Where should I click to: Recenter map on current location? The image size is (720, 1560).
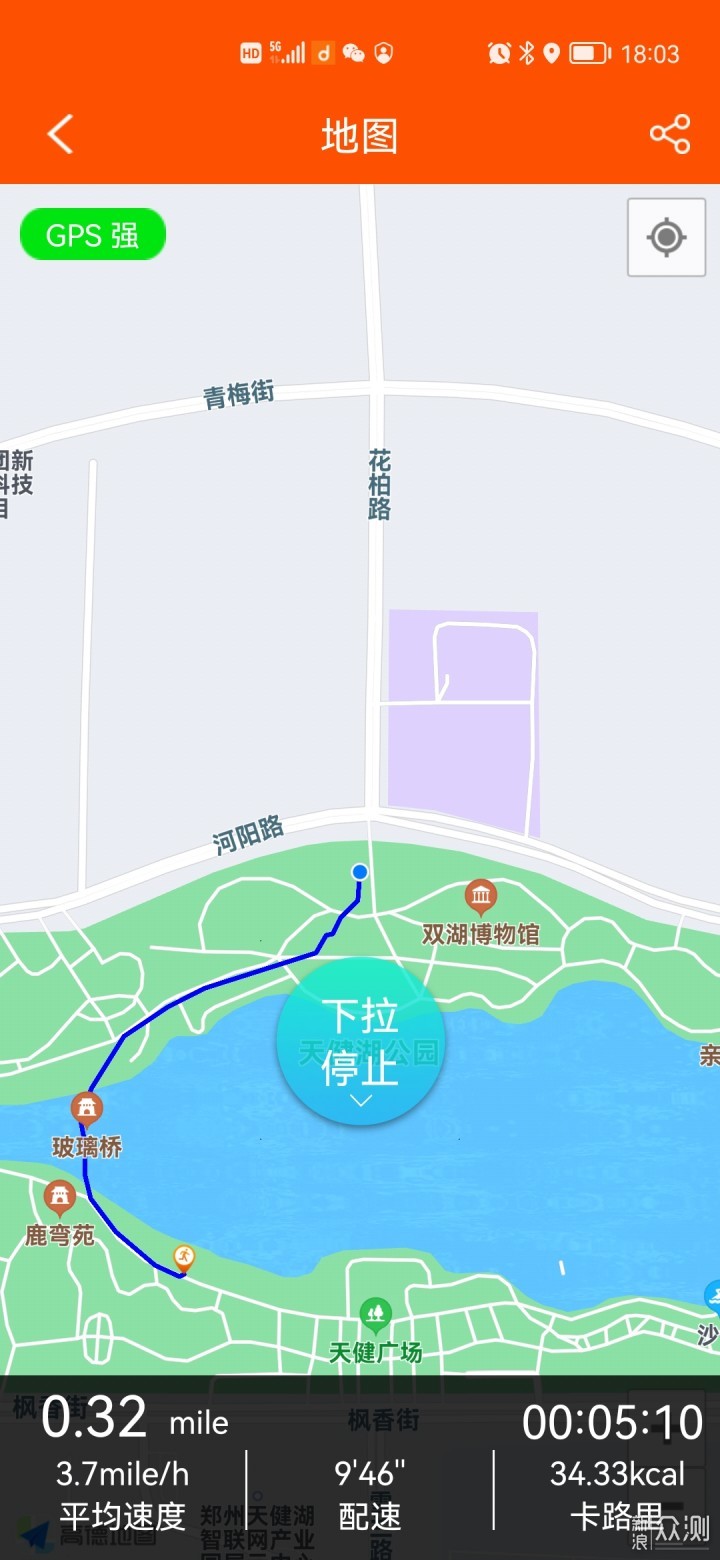[666, 238]
